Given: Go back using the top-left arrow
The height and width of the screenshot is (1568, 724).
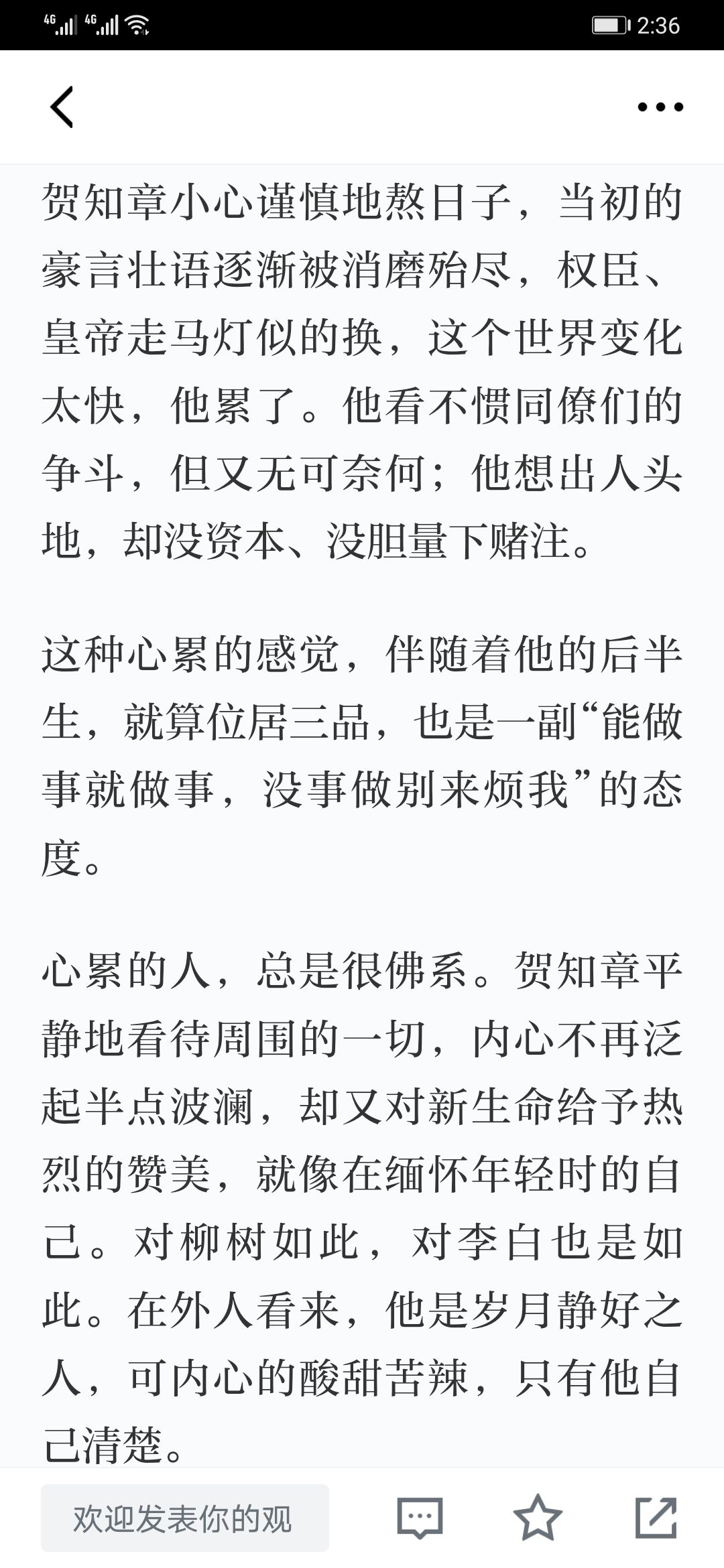Looking at the screenshot, I should [62, 107].
